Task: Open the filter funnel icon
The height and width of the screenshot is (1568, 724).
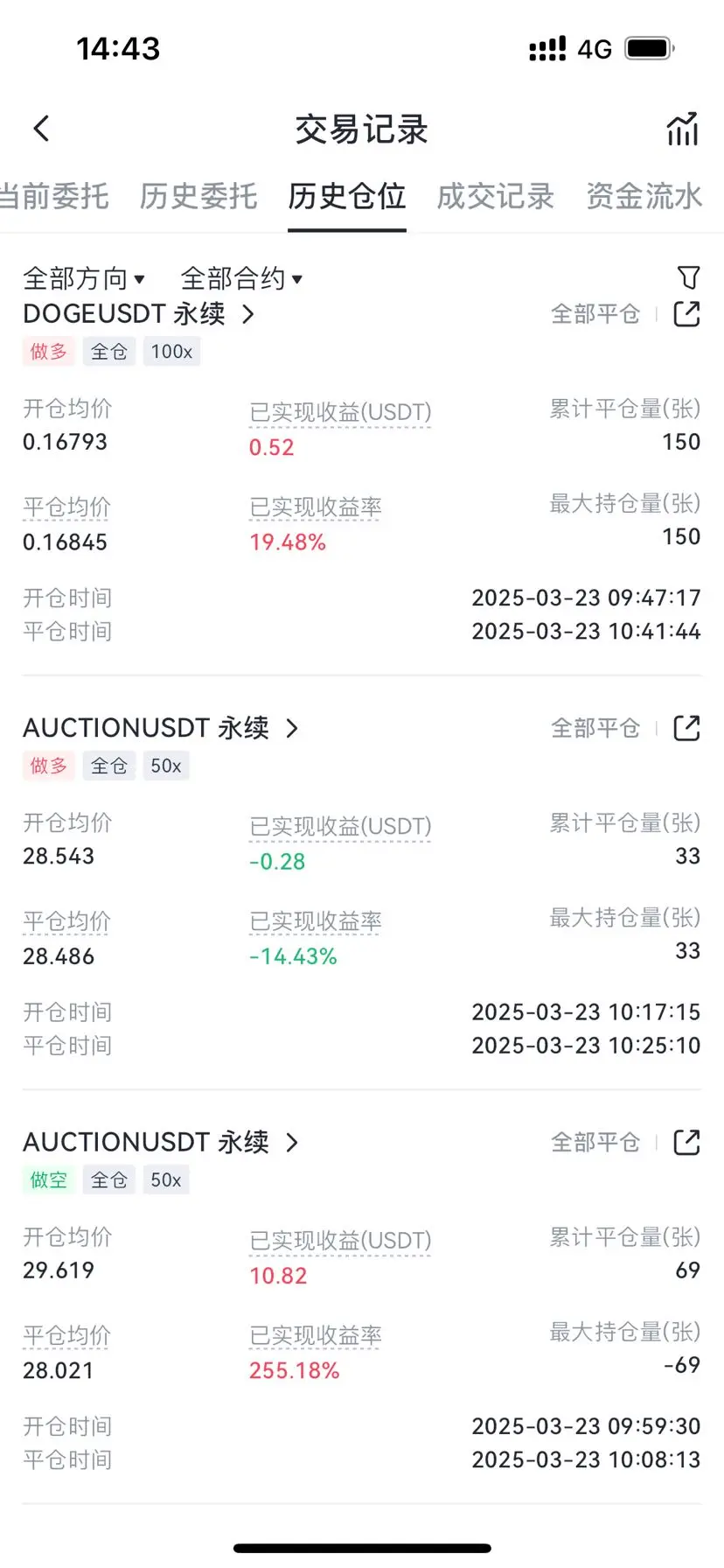Action: (x=688, y=277)
